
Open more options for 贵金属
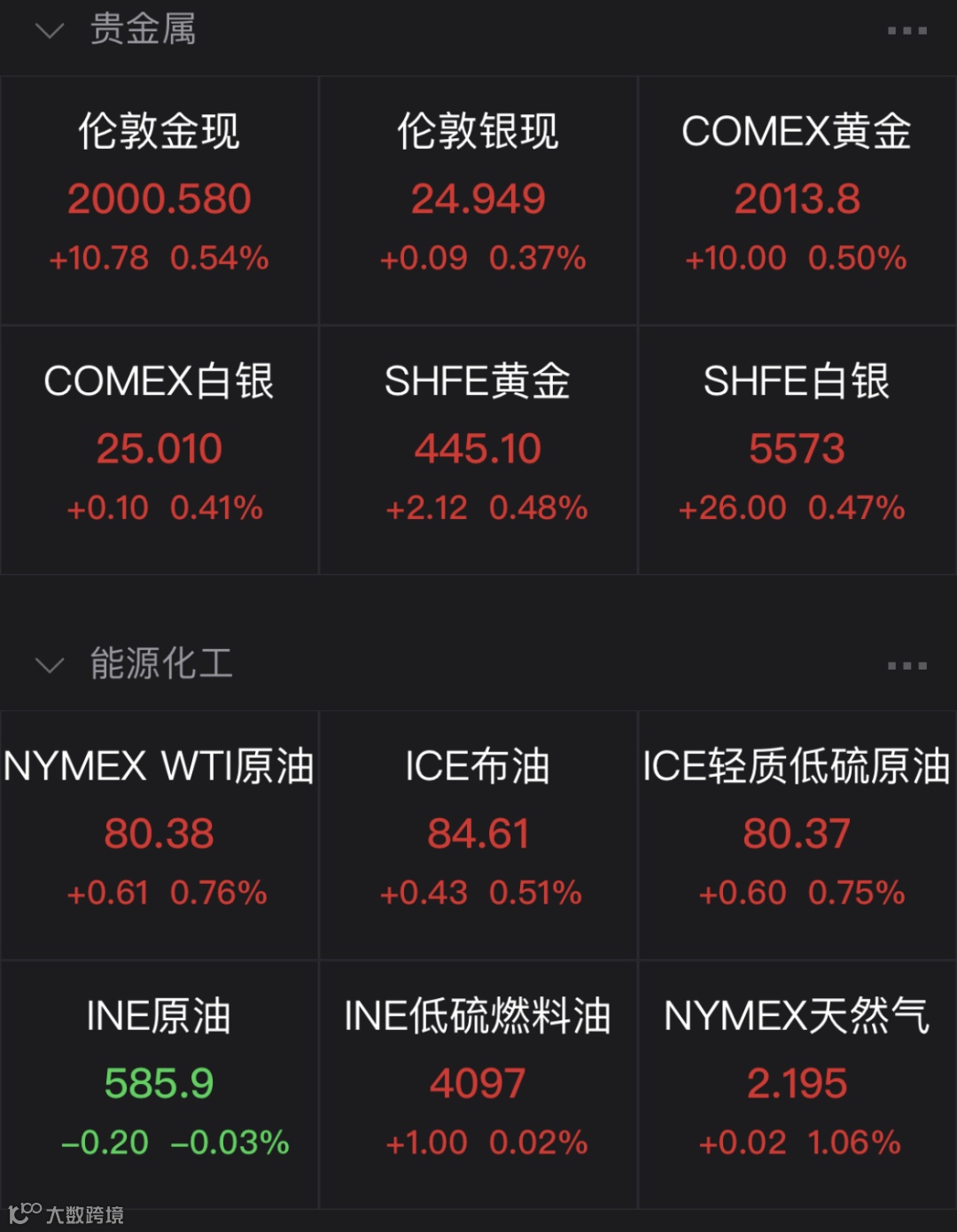point(906,31)
